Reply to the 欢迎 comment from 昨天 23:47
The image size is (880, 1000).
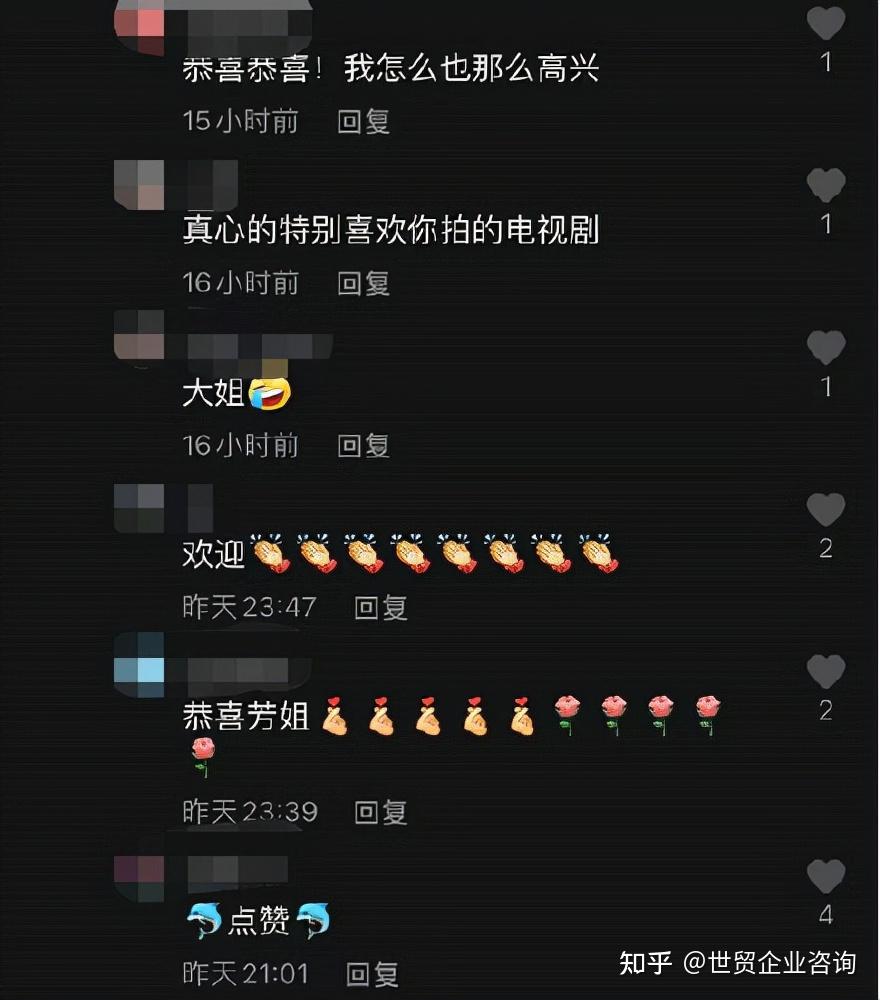381,607
